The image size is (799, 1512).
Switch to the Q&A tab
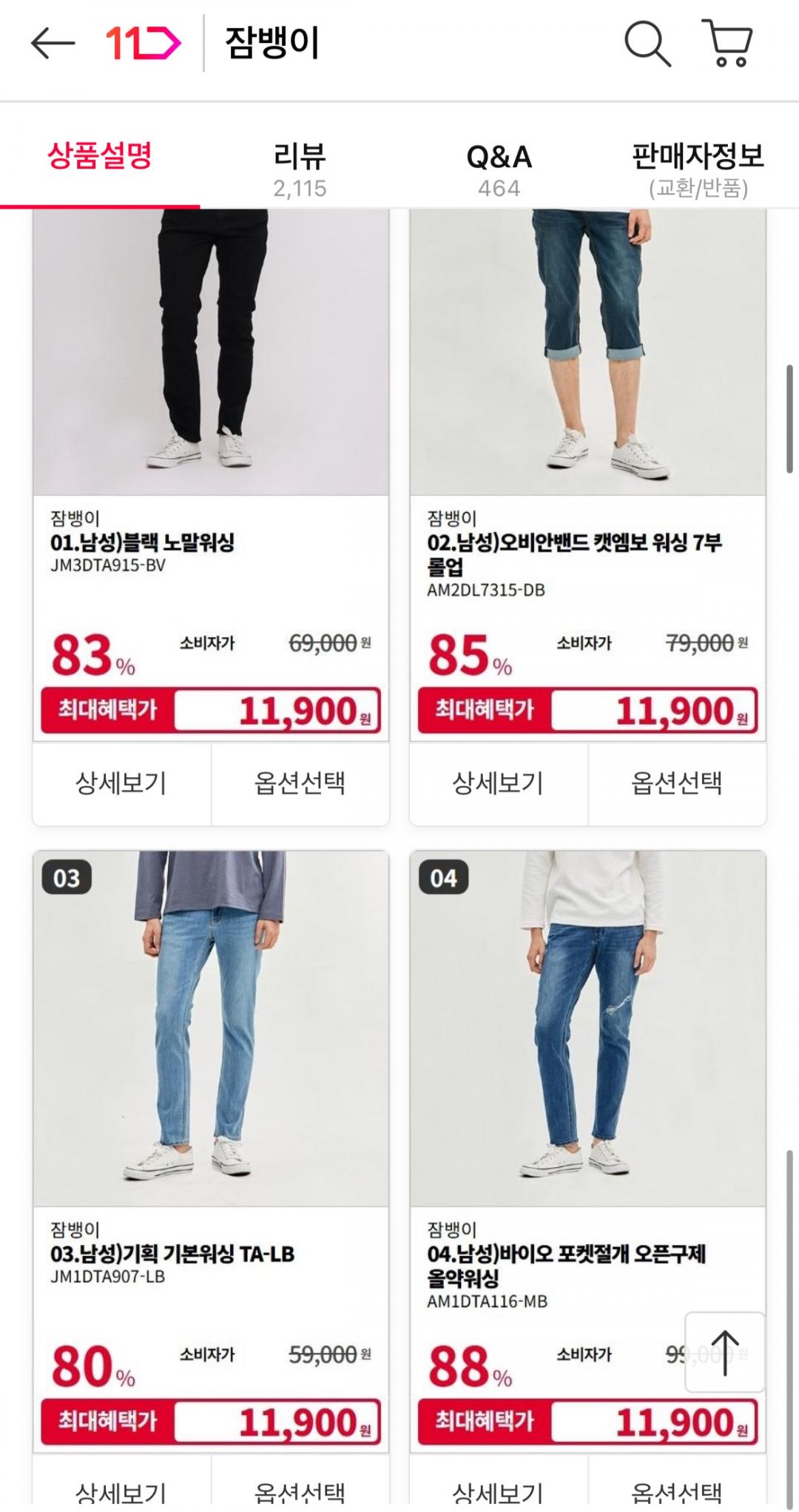(x=499, y=169)
